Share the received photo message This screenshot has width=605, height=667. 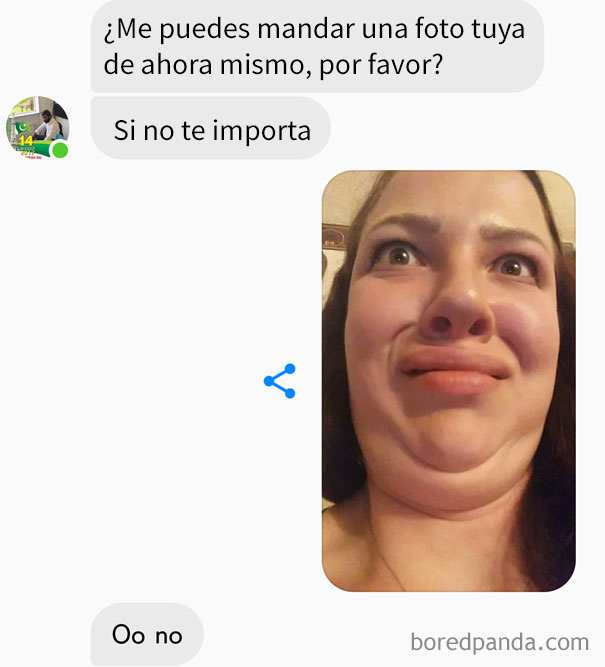(279, 381)
